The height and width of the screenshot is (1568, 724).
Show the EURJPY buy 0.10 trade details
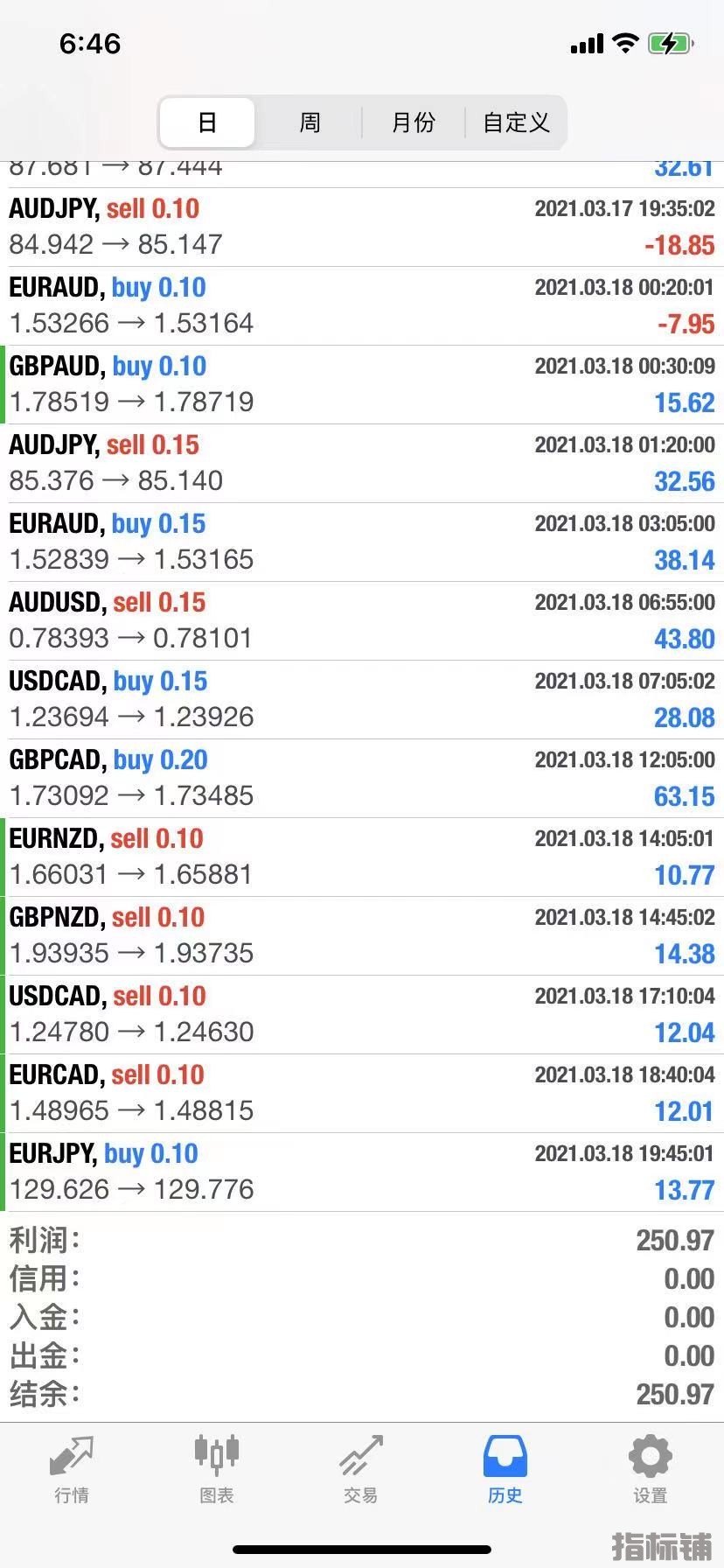coord(362,1172)
